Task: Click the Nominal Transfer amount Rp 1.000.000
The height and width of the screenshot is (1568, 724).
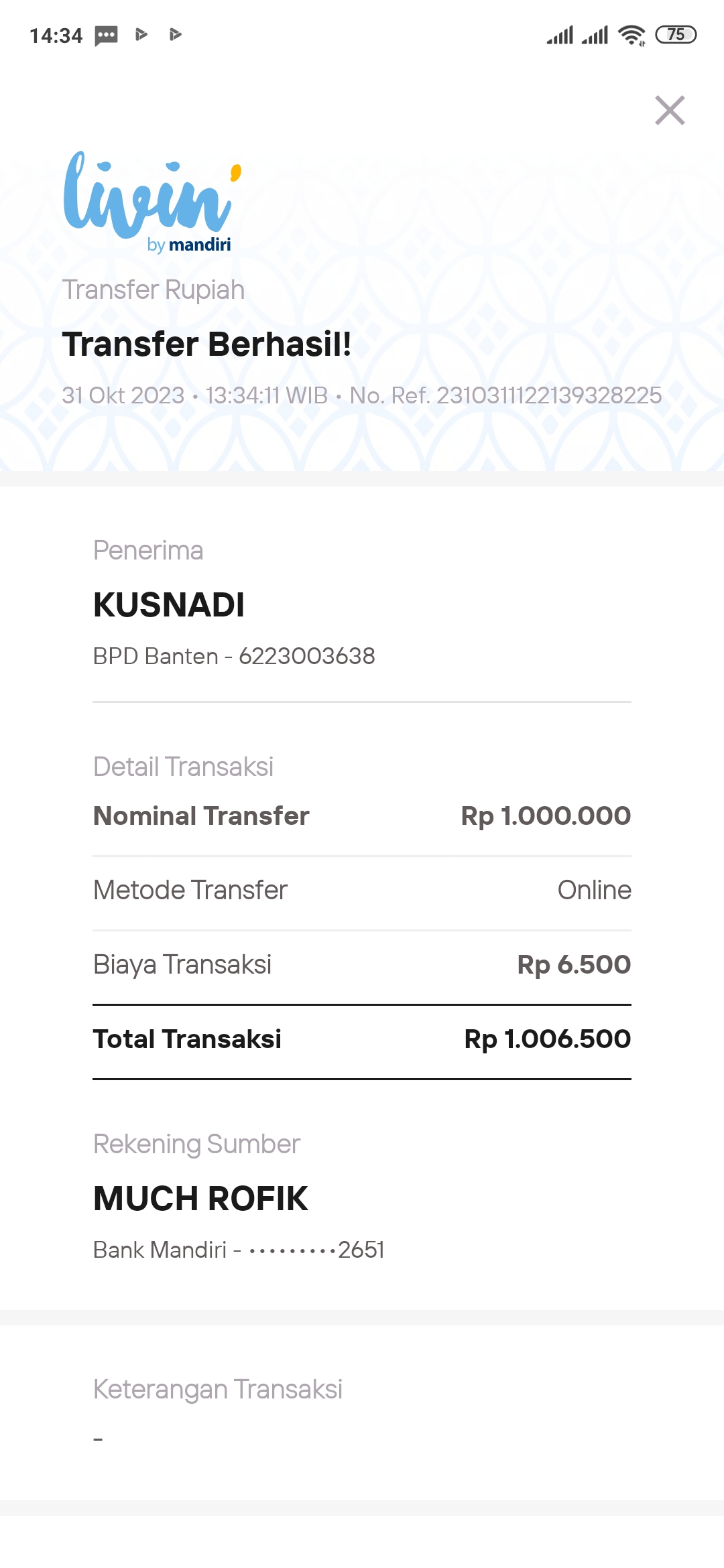Action: [545, 815]
